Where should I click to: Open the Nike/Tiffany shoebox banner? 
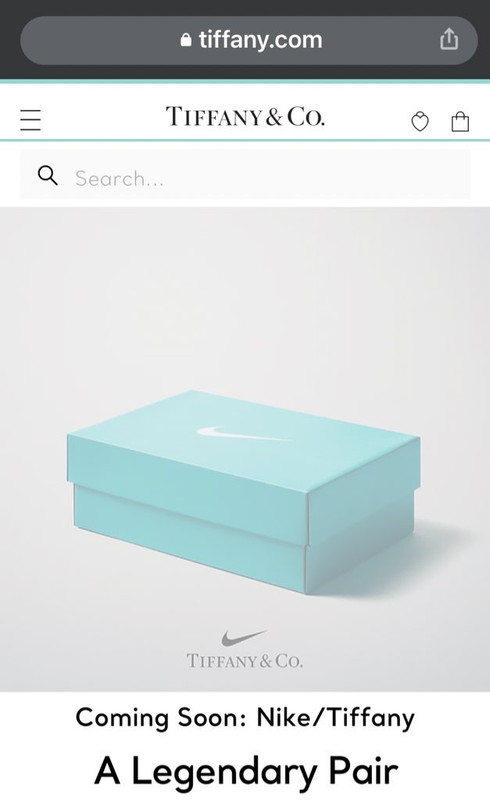pos(245,449)
